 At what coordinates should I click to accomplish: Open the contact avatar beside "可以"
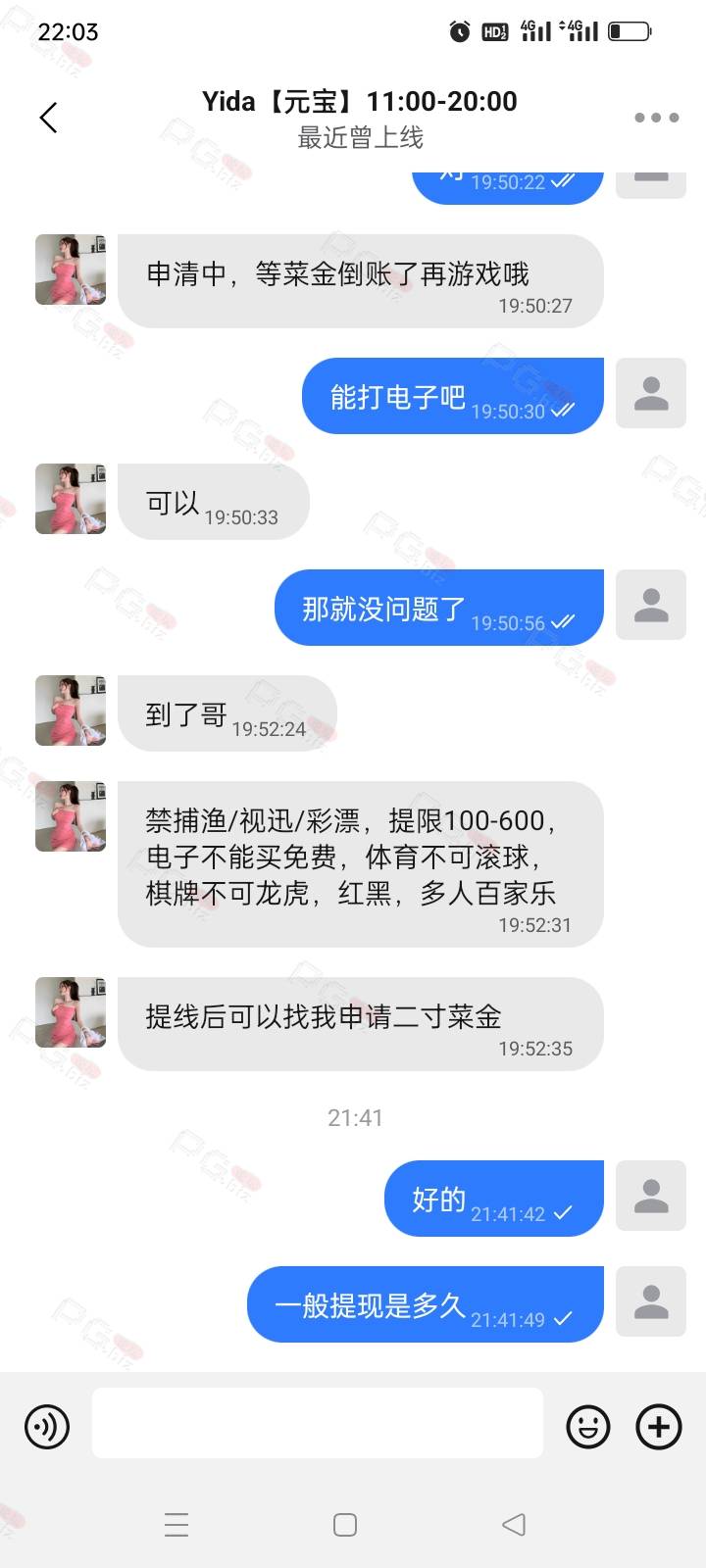coord(71,499)
